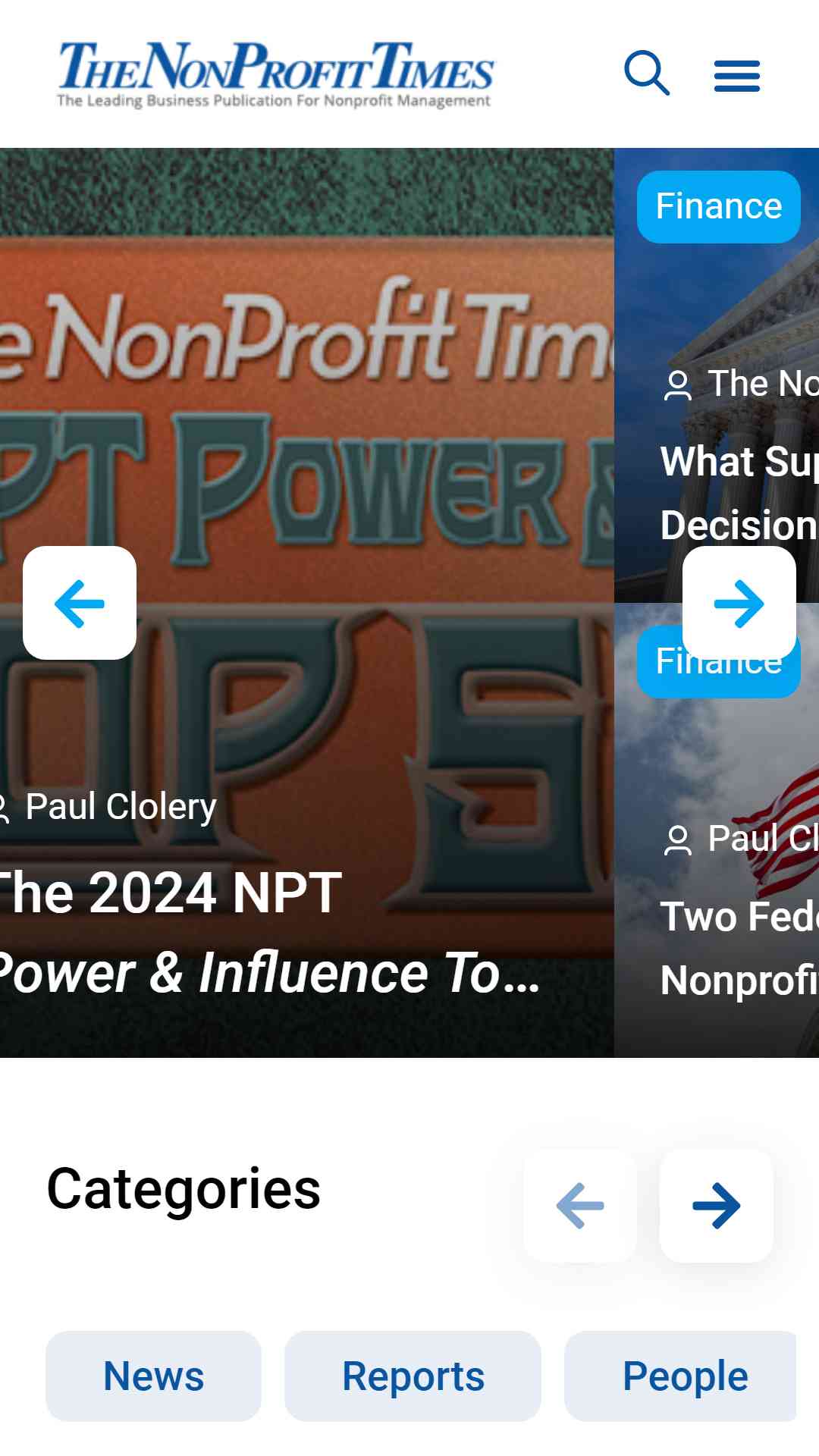Screen dimensions: 819x1456
Task: Show previous featured slide
Action: pyautogui.click(x=80, y=603)
